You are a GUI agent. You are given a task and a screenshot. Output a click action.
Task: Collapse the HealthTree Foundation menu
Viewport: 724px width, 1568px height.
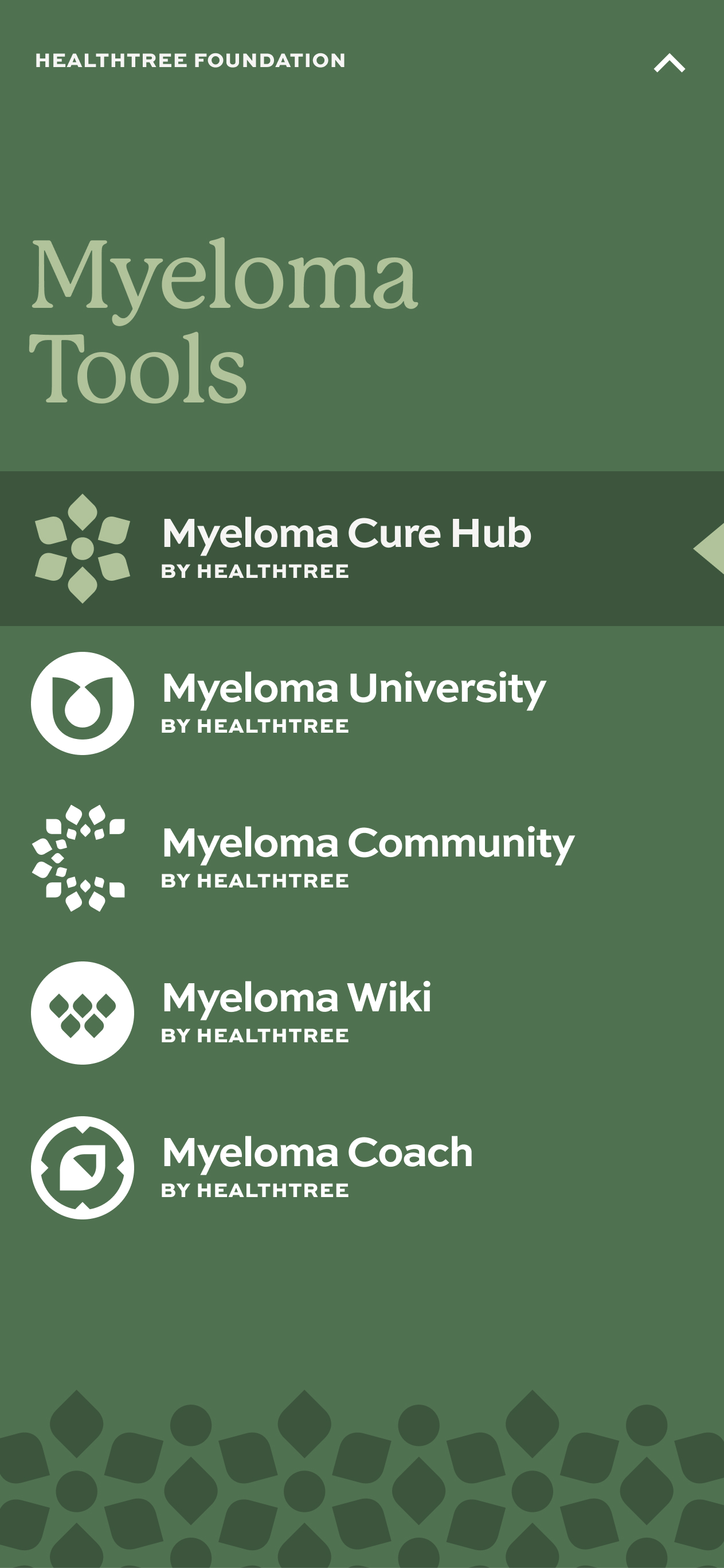[x=668, y=63]
